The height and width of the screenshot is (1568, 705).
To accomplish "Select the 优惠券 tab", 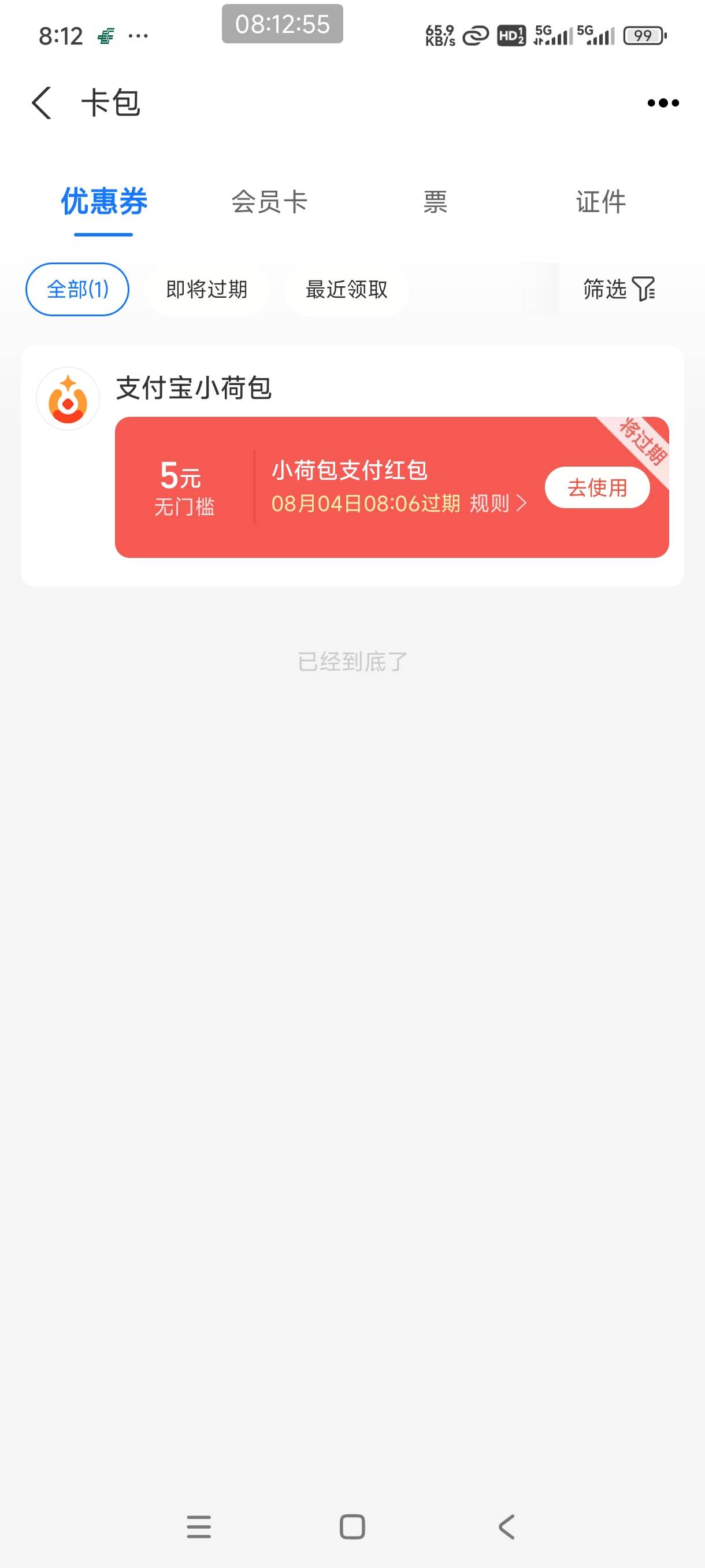I will coord(104,201).
